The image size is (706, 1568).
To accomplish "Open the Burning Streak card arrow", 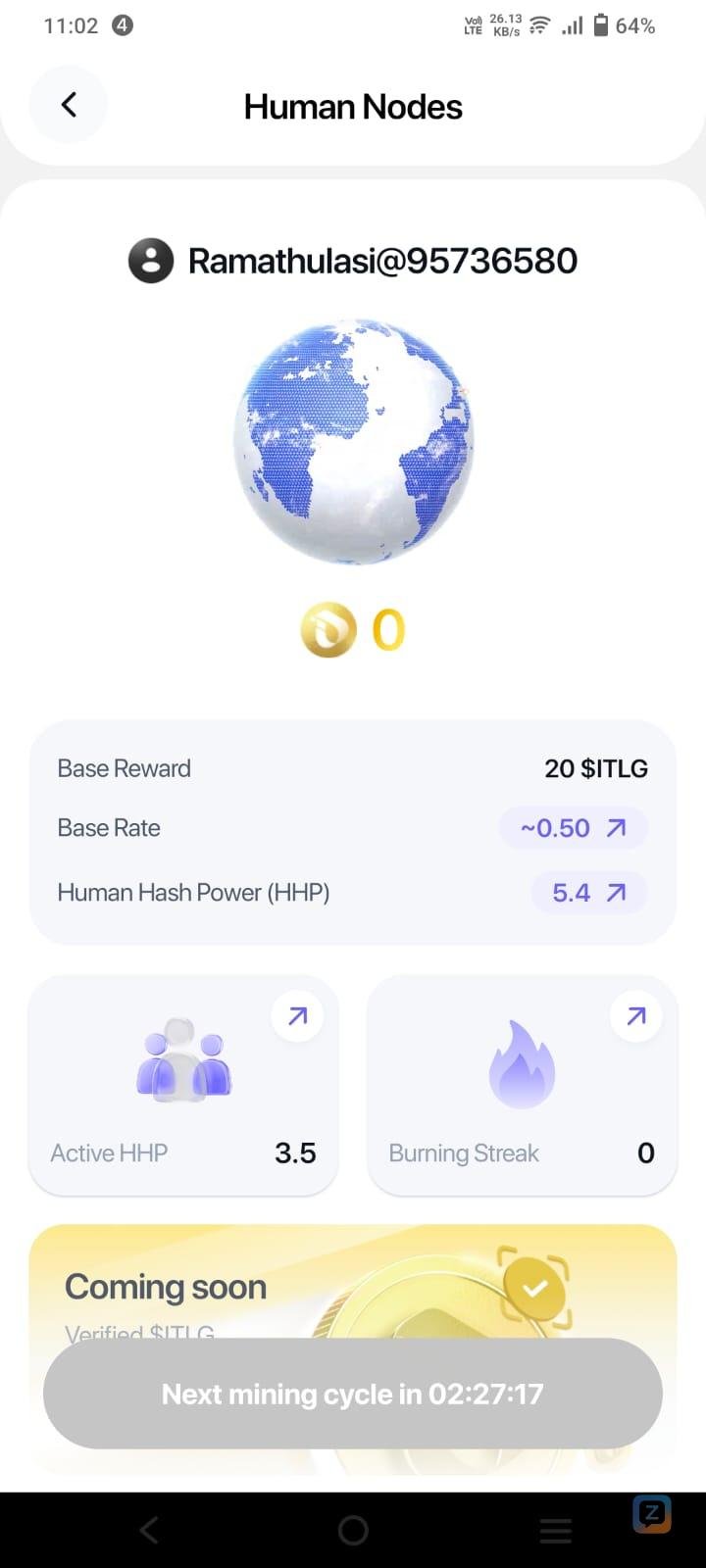I will click(635, 1016).
